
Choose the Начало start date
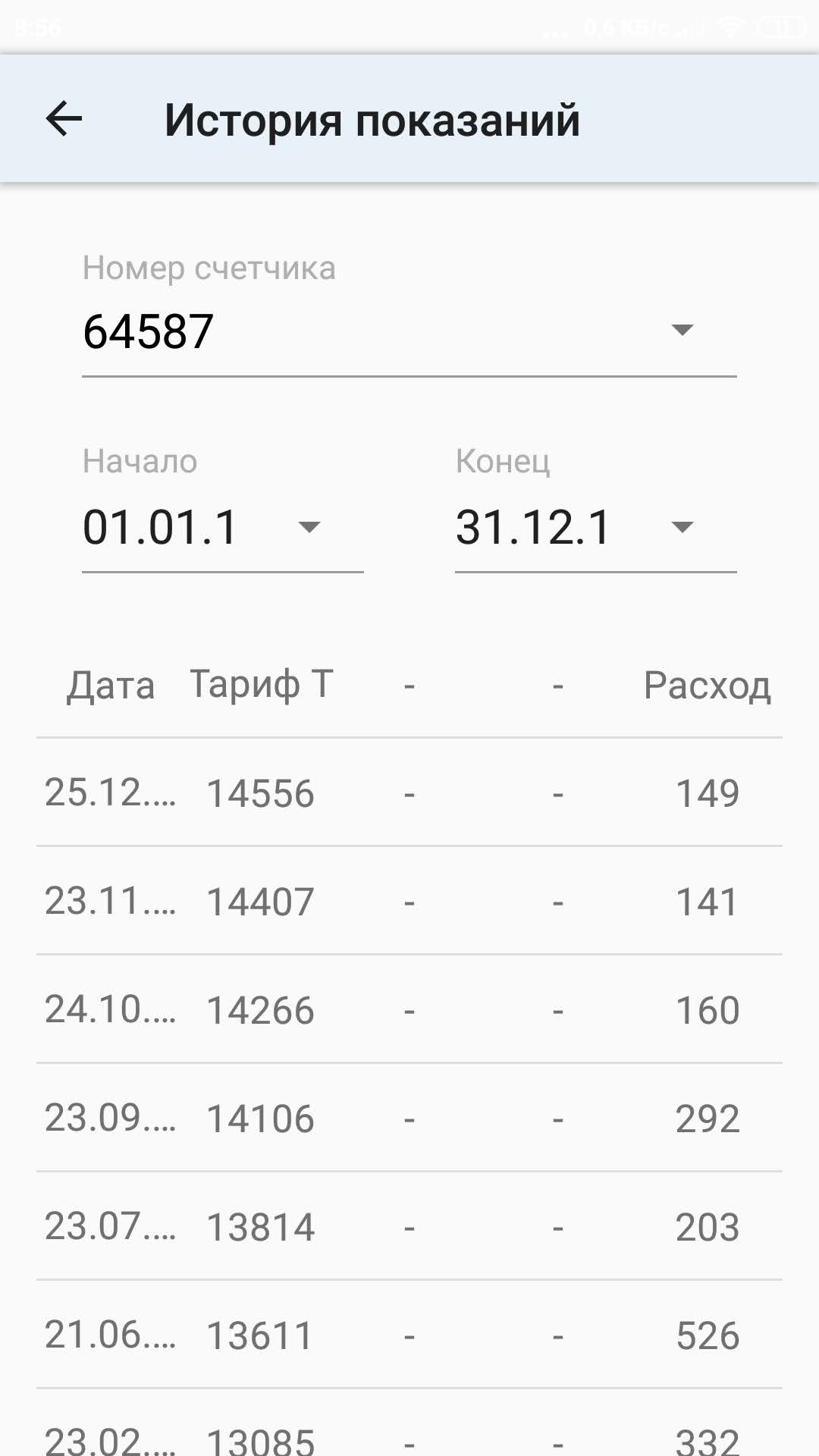pyautogui.click(x=221, y=527)
